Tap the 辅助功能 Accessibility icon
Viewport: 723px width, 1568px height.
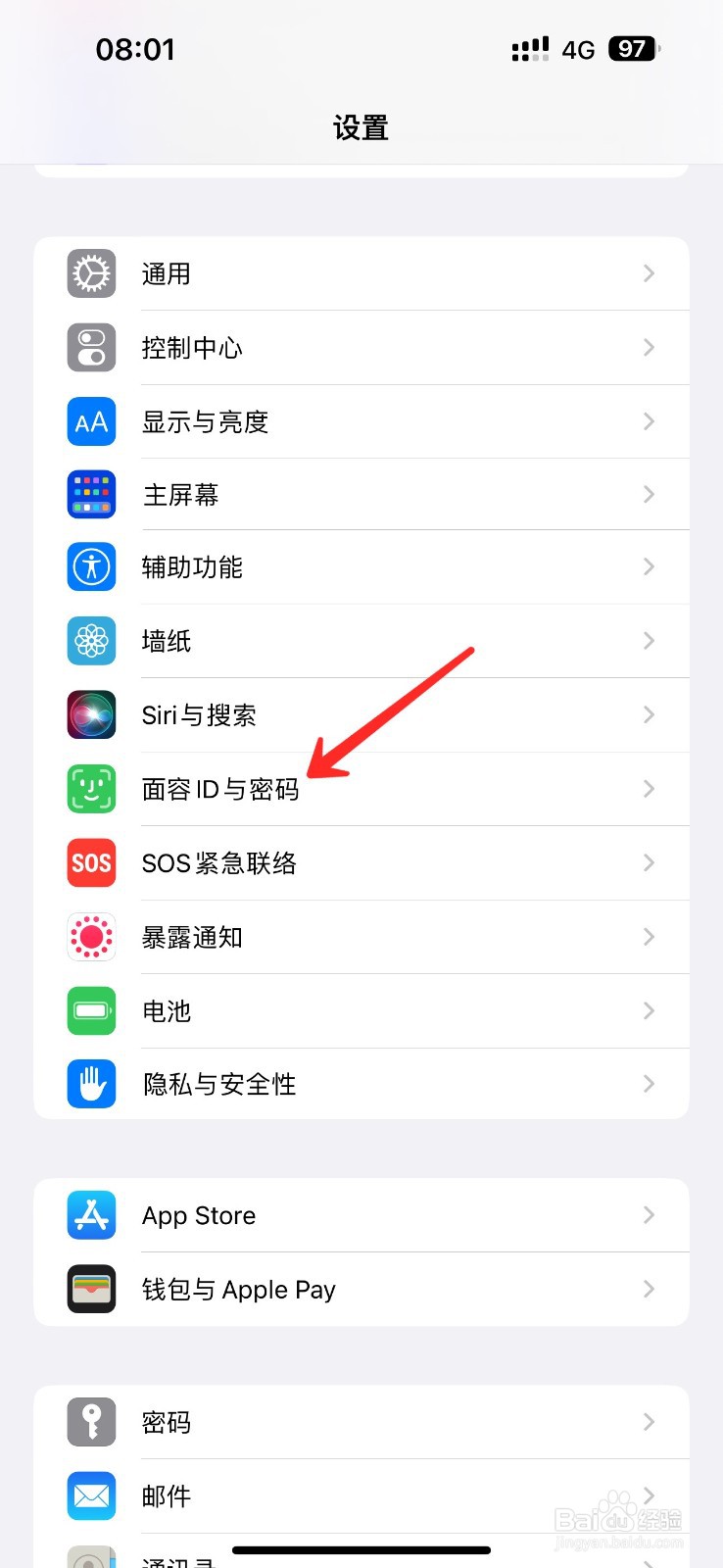coord(90,566)
